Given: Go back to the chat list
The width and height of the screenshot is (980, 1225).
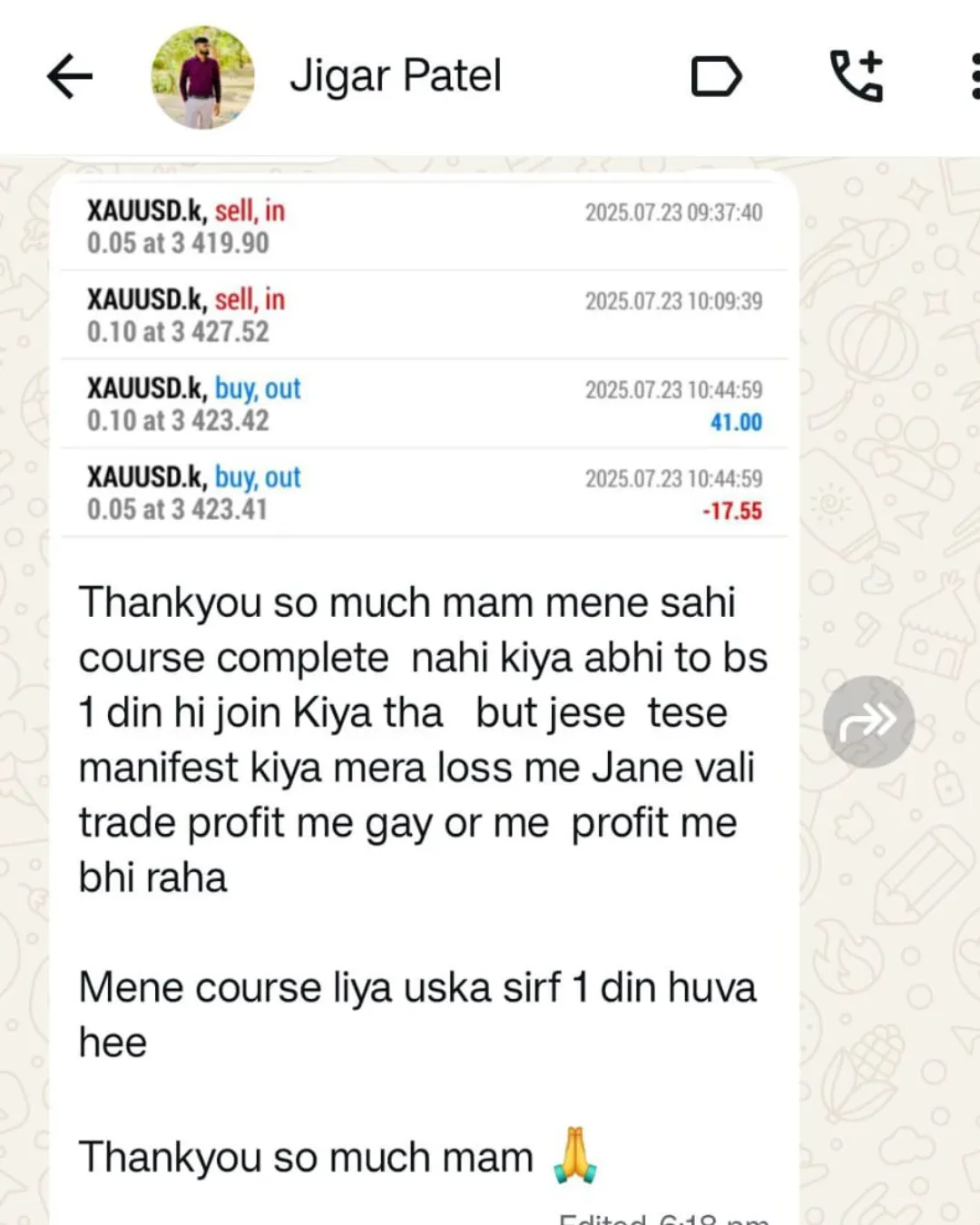Looking at the screenshot, I should click(69, 76).
